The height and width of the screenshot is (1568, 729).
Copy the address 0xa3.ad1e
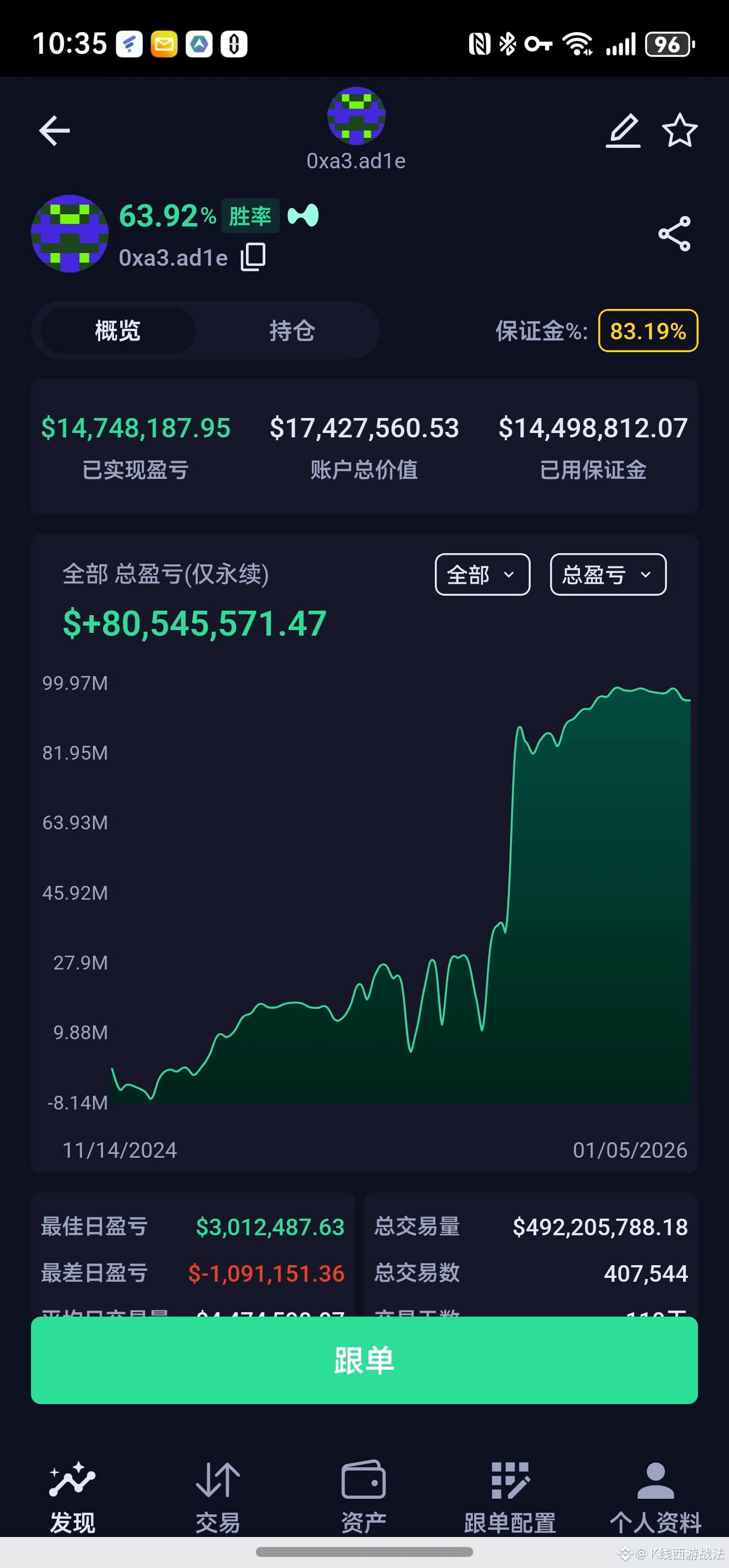click(253, 257)
